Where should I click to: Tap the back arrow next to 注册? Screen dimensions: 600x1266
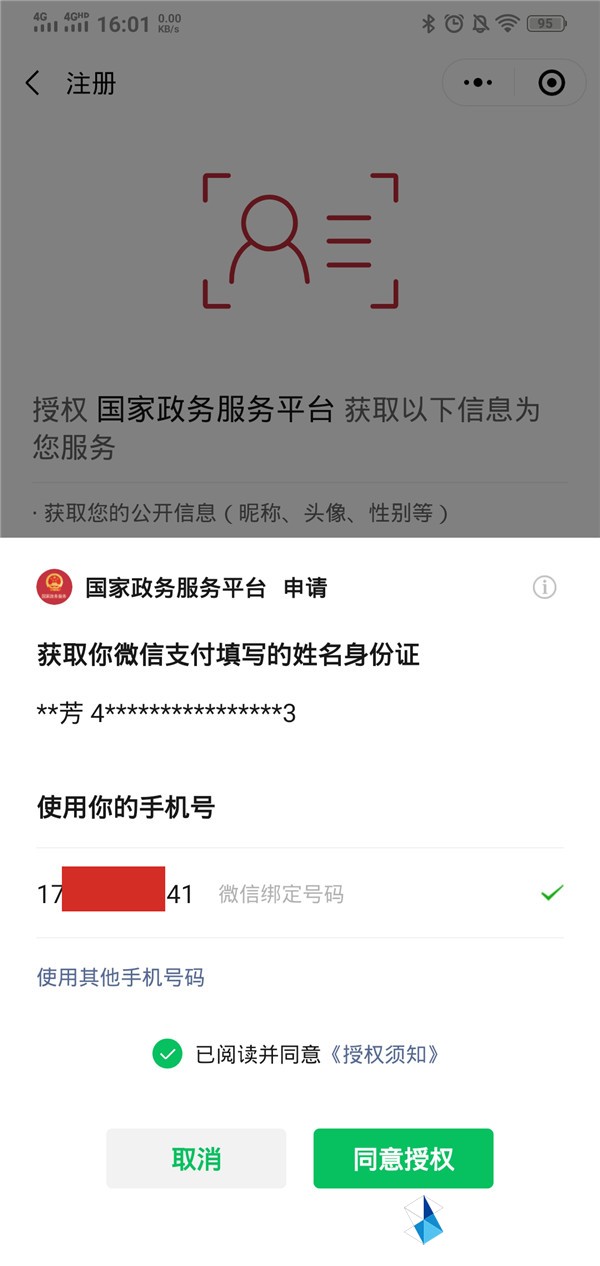33,83
